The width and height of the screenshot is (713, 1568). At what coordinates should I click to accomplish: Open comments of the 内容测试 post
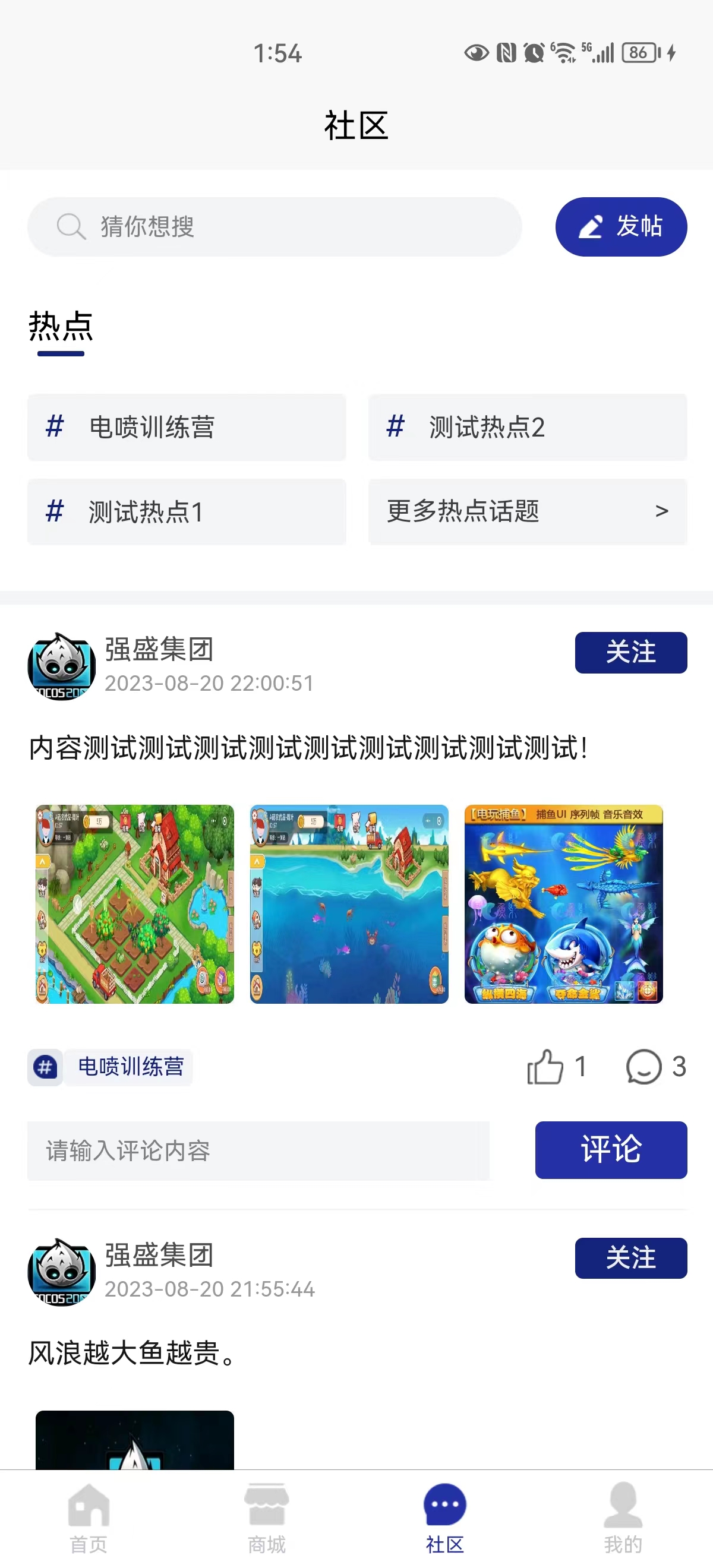[644, 1067]
